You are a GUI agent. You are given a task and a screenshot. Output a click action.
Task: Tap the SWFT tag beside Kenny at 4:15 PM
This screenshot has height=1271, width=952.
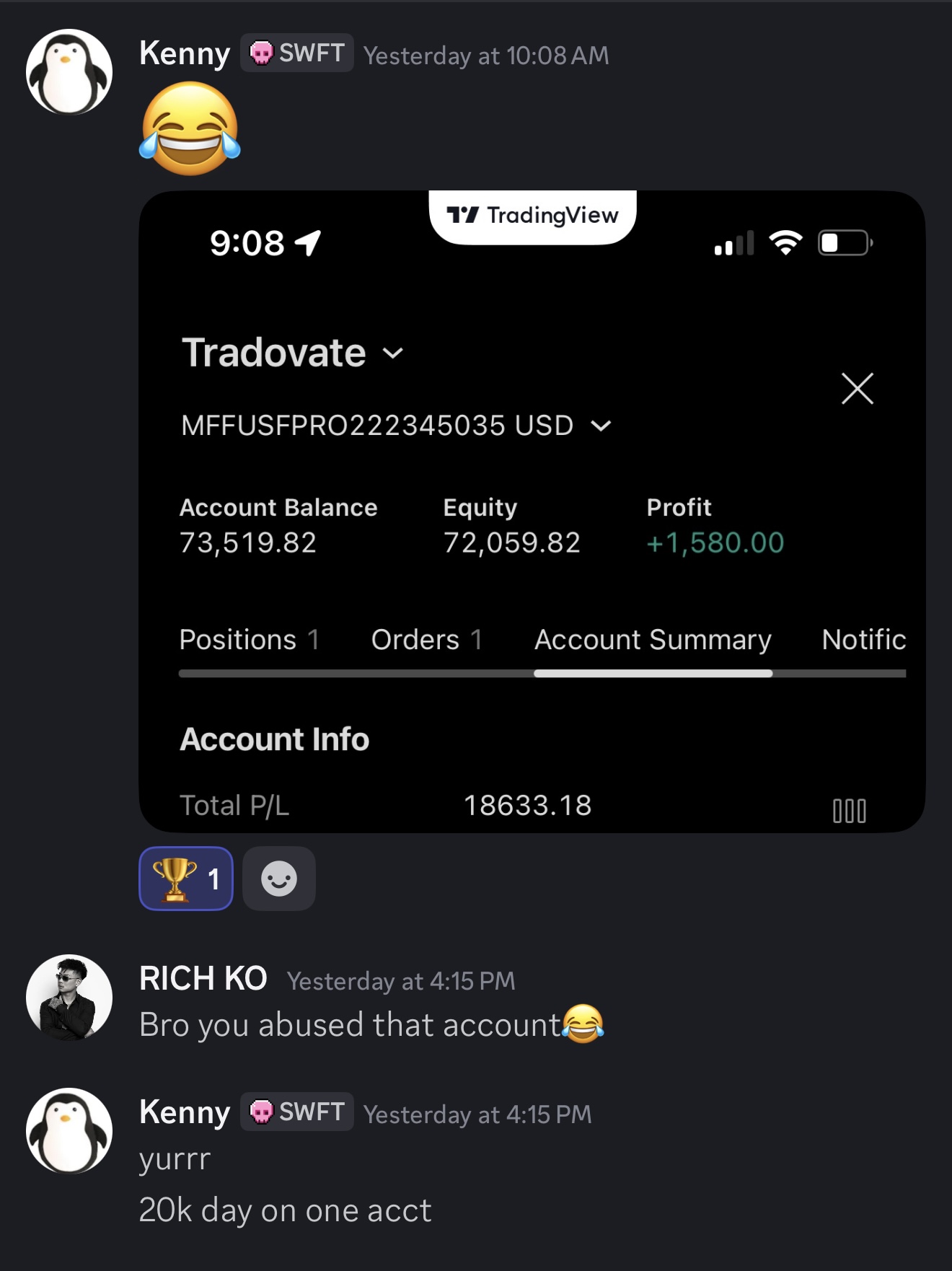(x=297, y=1112)
